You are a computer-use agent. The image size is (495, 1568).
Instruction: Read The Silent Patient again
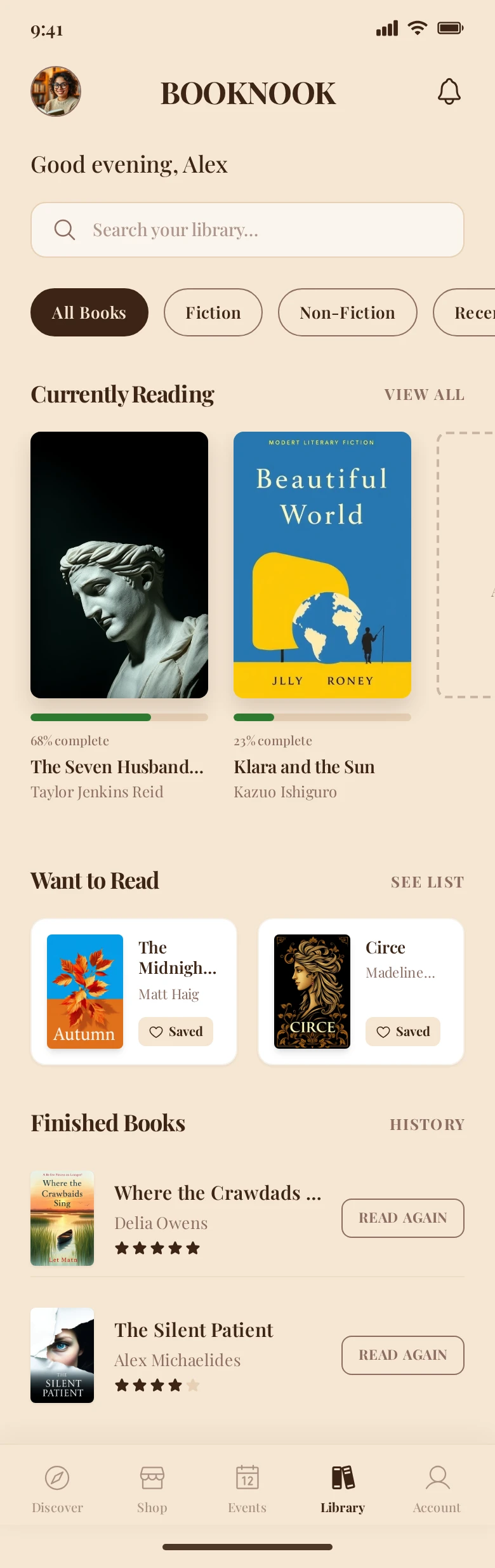coord(403,1355)
